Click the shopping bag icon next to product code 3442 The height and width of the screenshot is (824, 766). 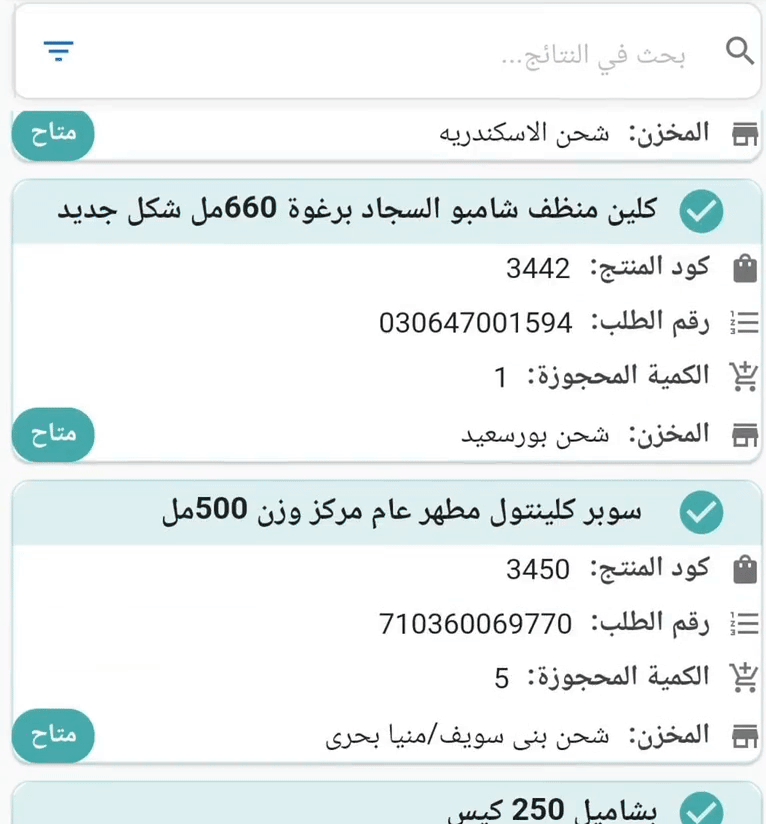coord(744,266)
